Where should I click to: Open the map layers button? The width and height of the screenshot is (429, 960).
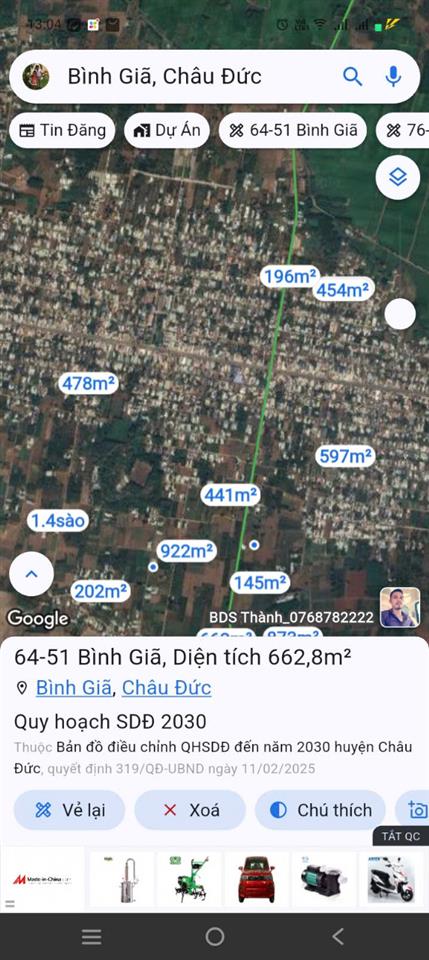(x=398, y=178)
